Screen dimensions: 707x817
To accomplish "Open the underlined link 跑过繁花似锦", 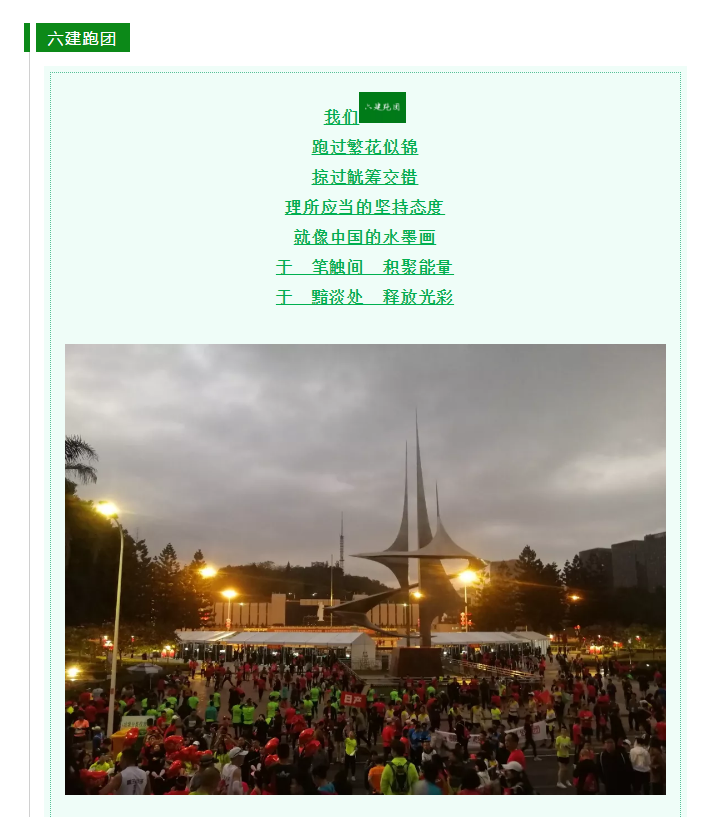I will click(x=364, y=147).
